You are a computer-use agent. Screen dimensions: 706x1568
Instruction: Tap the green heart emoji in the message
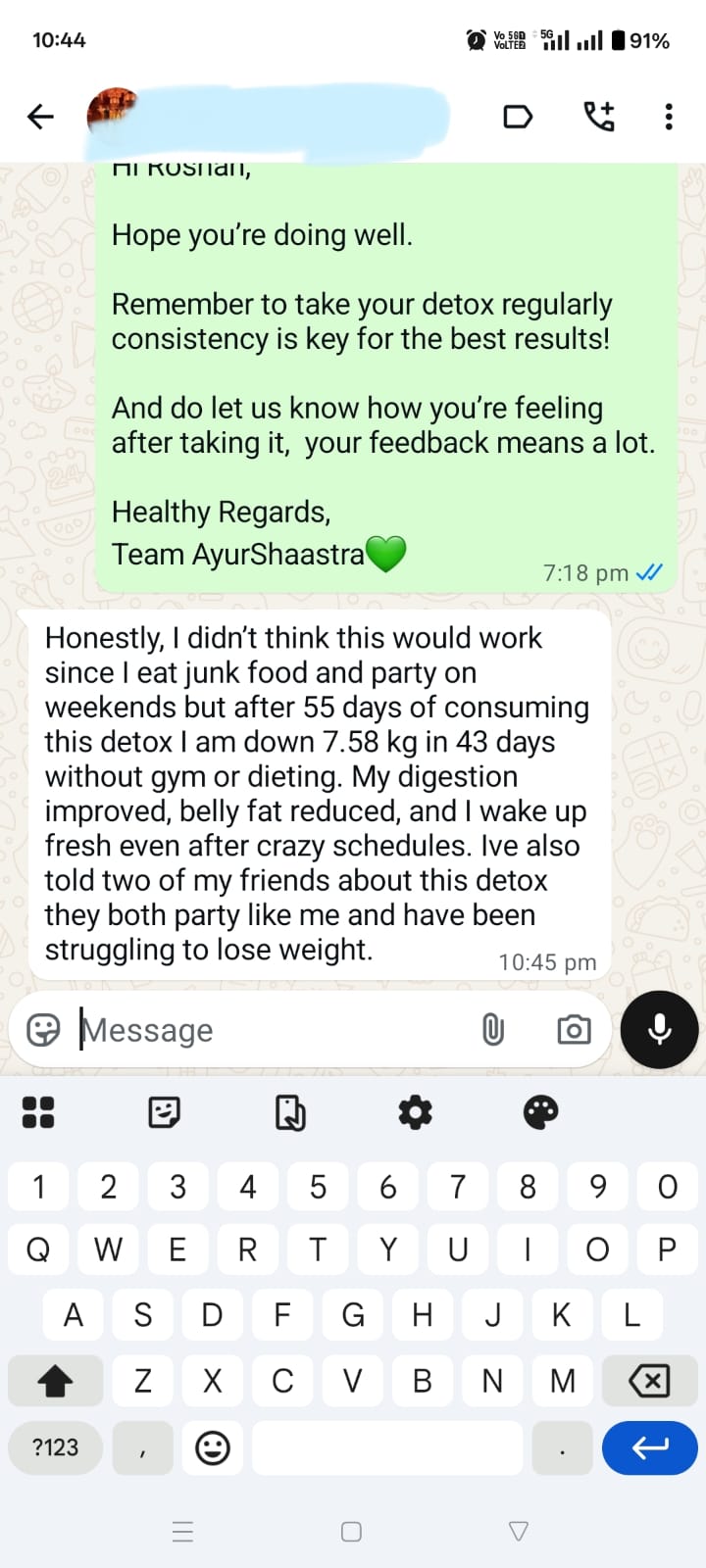pyautogui.click(x=384, y=554)
